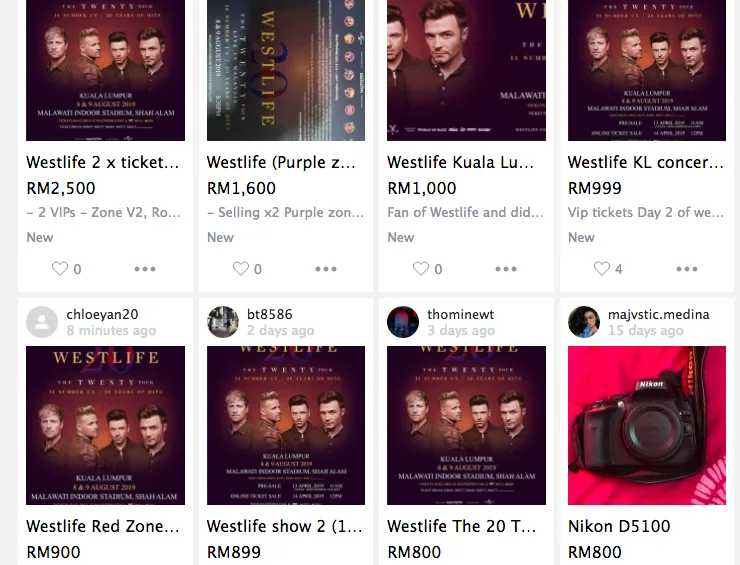This screenshot has height=565, width=740.
Task: View seller chloeyan20's profile
Action: click(x=102, y=314)
